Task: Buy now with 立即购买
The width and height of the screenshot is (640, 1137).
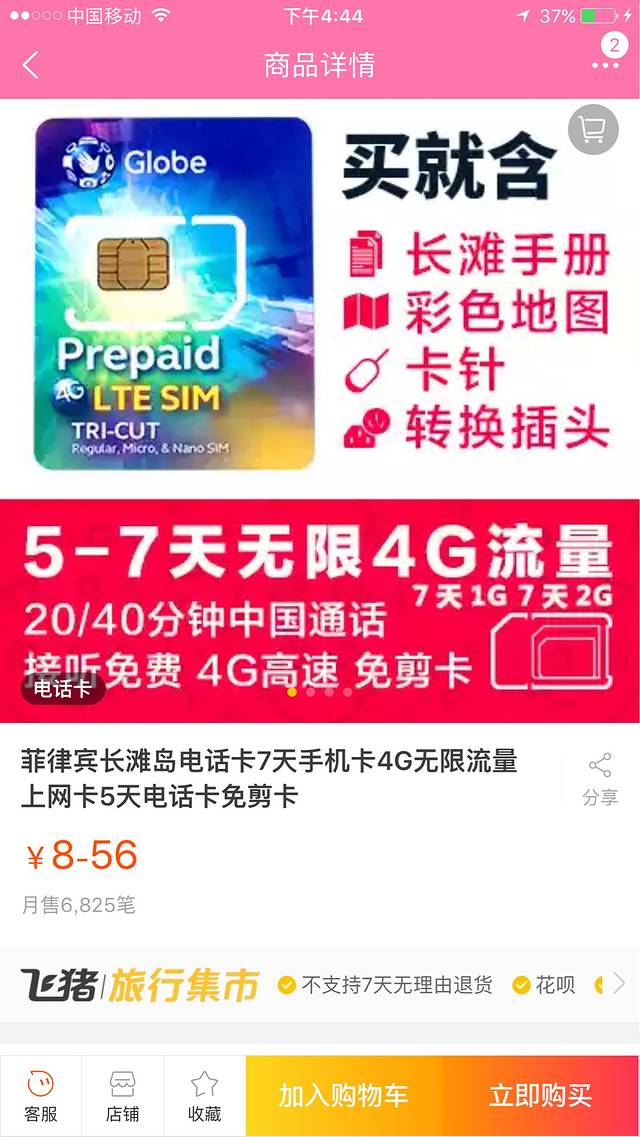Action: tap(540, 1096)
